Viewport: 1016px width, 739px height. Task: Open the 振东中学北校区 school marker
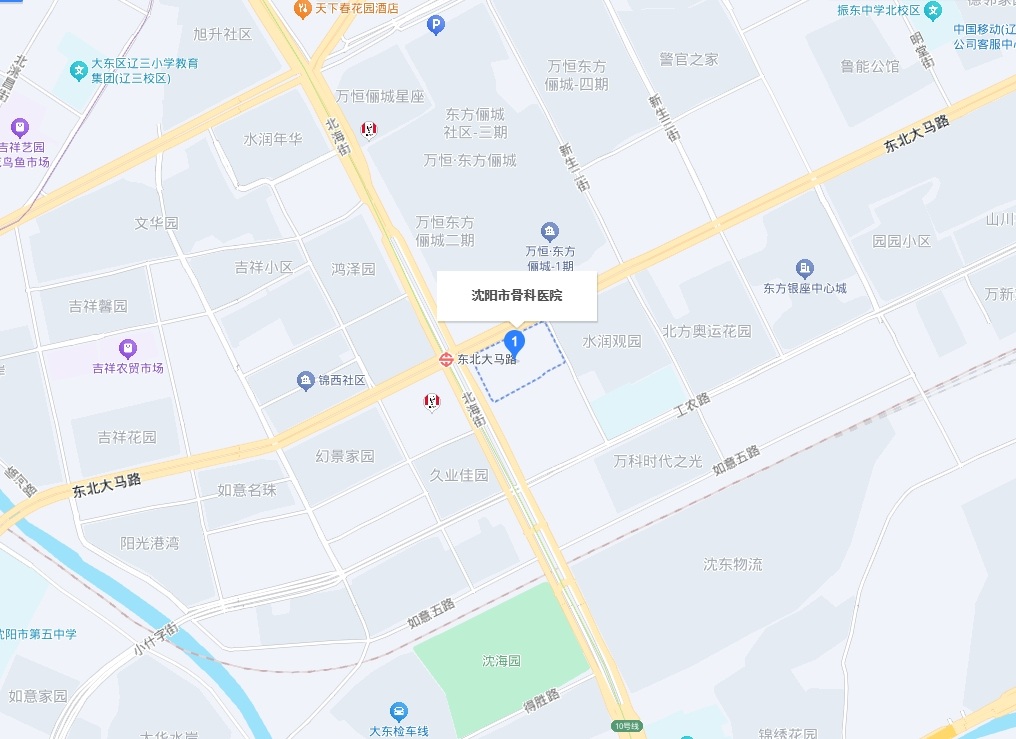tap(934, 10)
